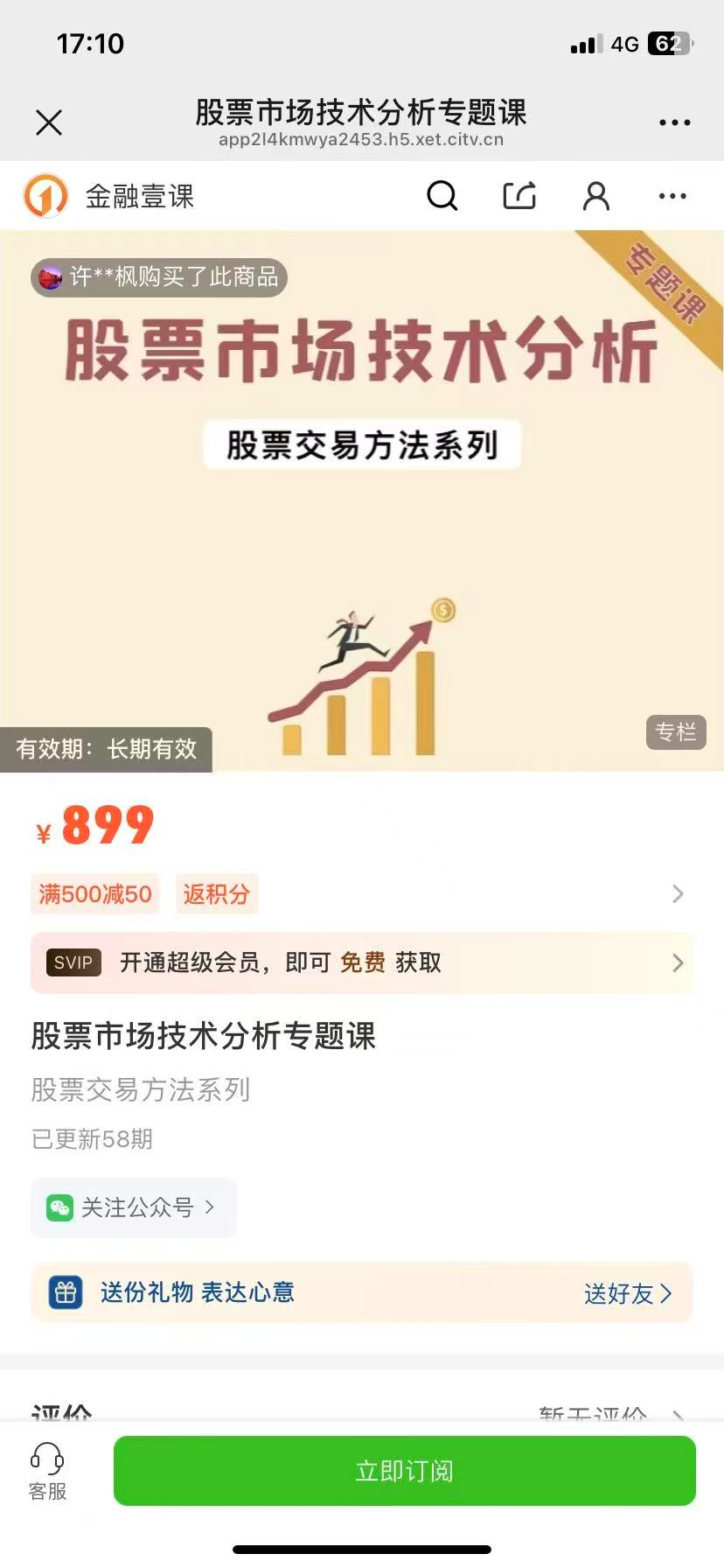Open the SVIP super member offer
724x1568 pixels.
(362, 962)
